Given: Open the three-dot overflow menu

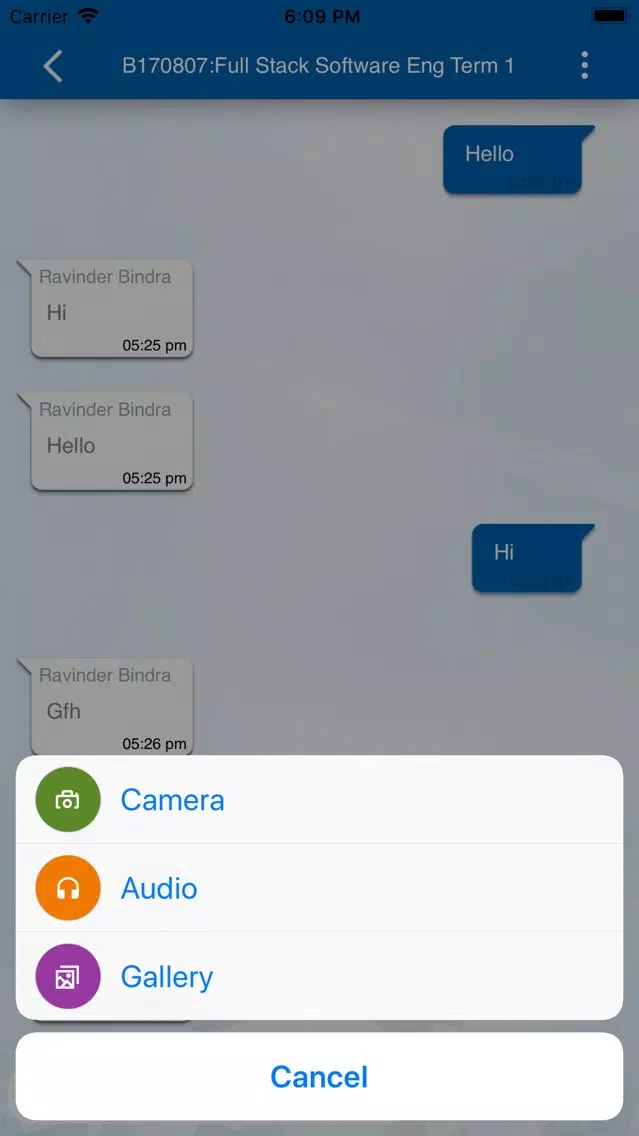Looking at the screenshot, I should [585, 65].
